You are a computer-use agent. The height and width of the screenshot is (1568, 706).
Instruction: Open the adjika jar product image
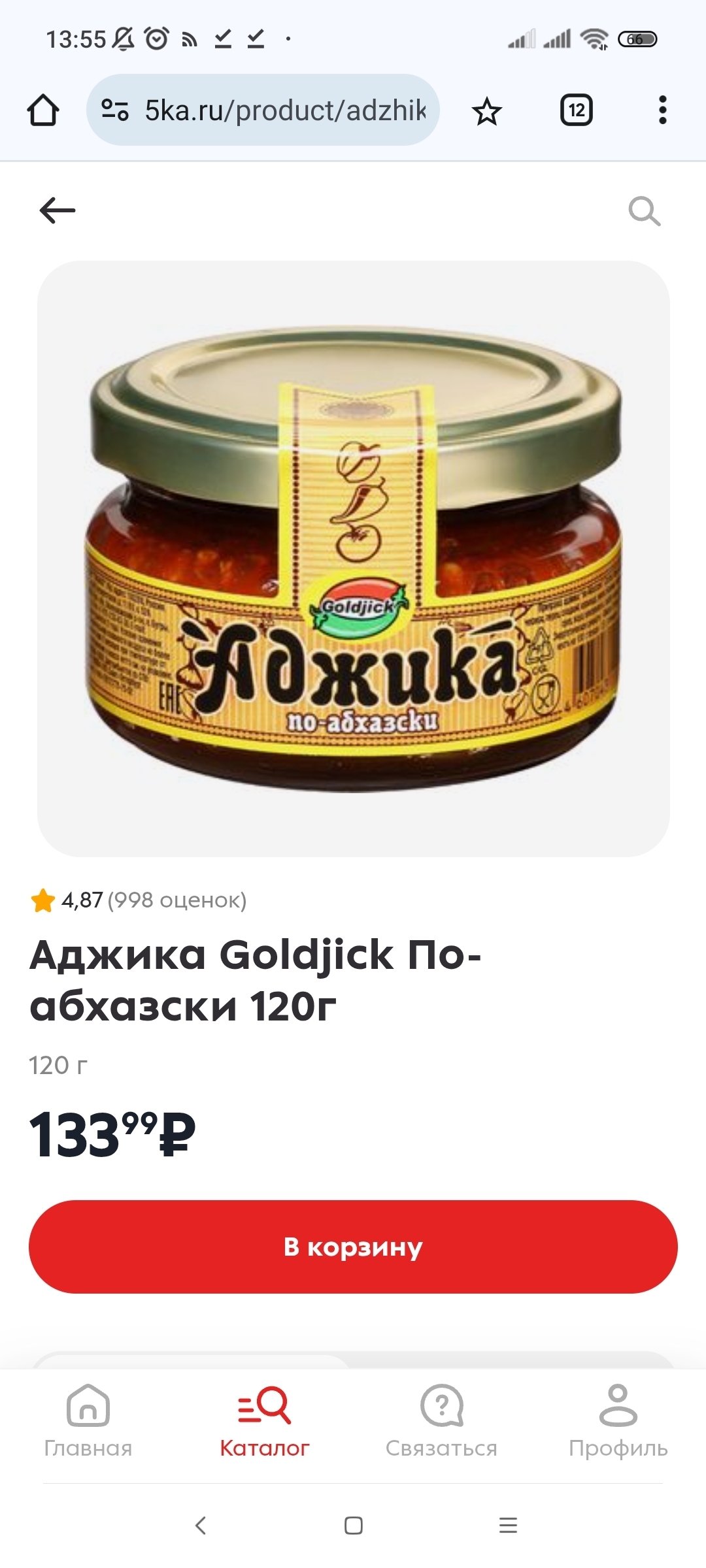(353, 559)
